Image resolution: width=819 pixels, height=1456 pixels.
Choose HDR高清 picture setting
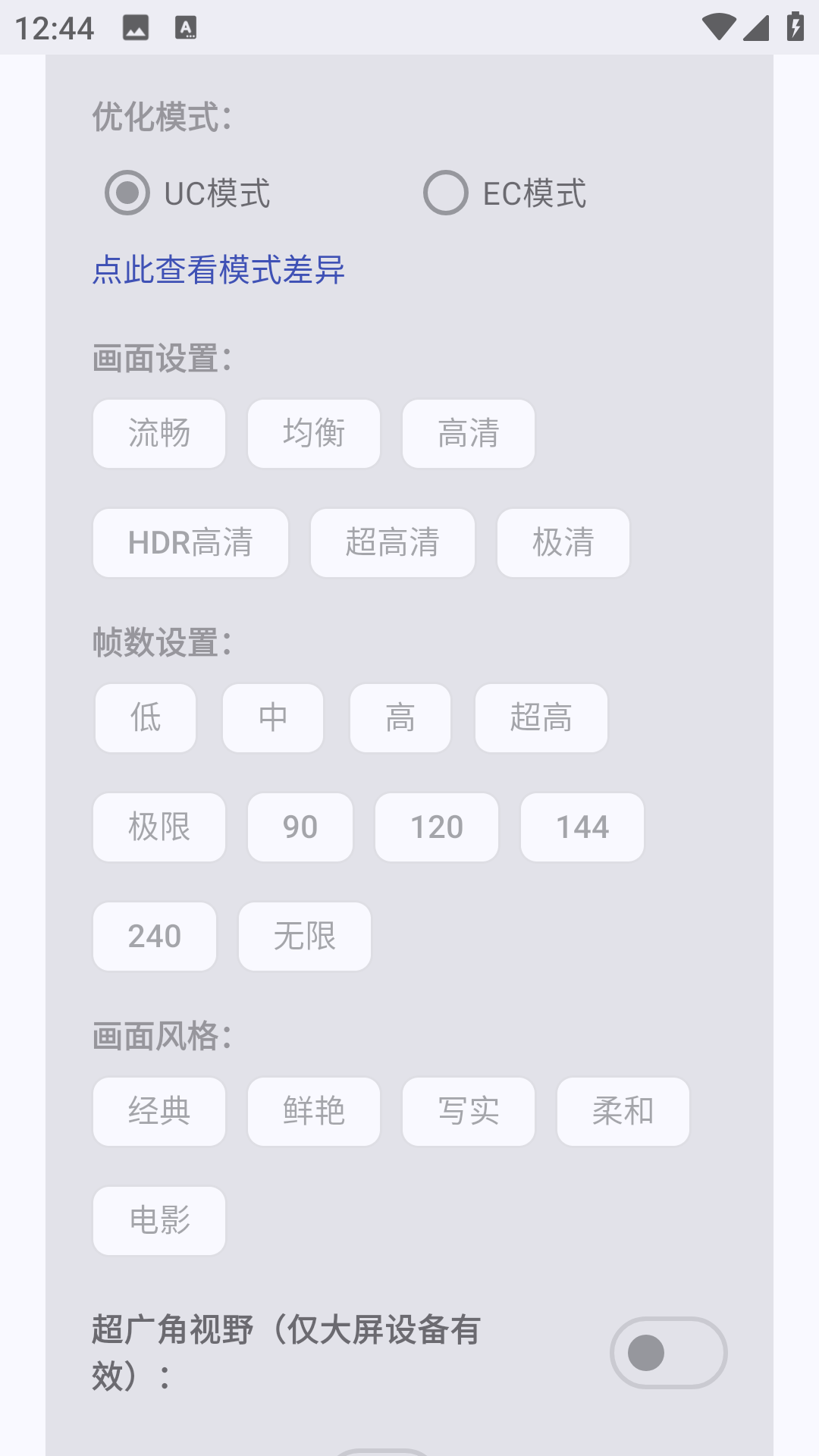pos(190,542)
